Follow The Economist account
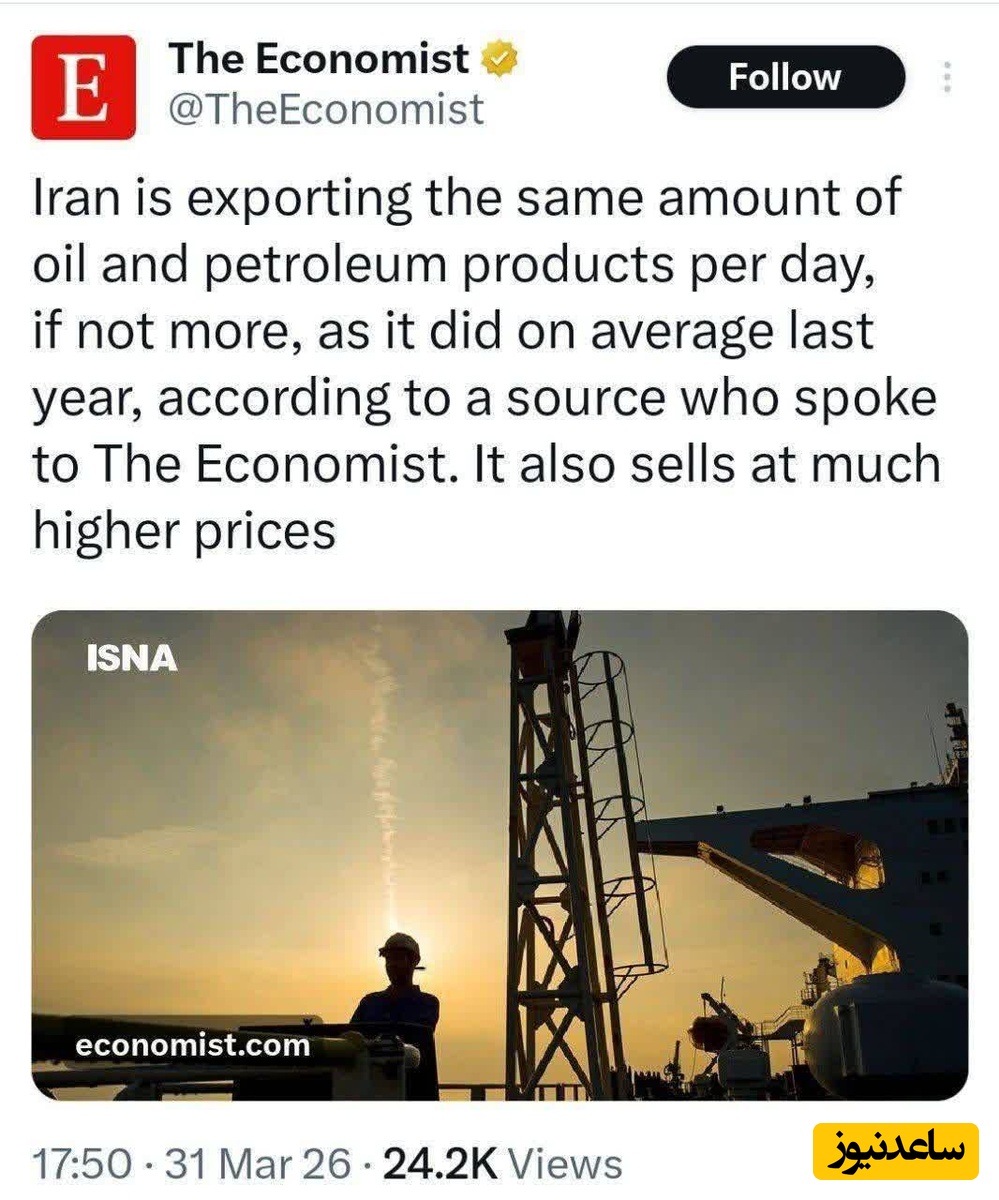Viewport: 999px width, 1200px height. click(x=785, y=77)
